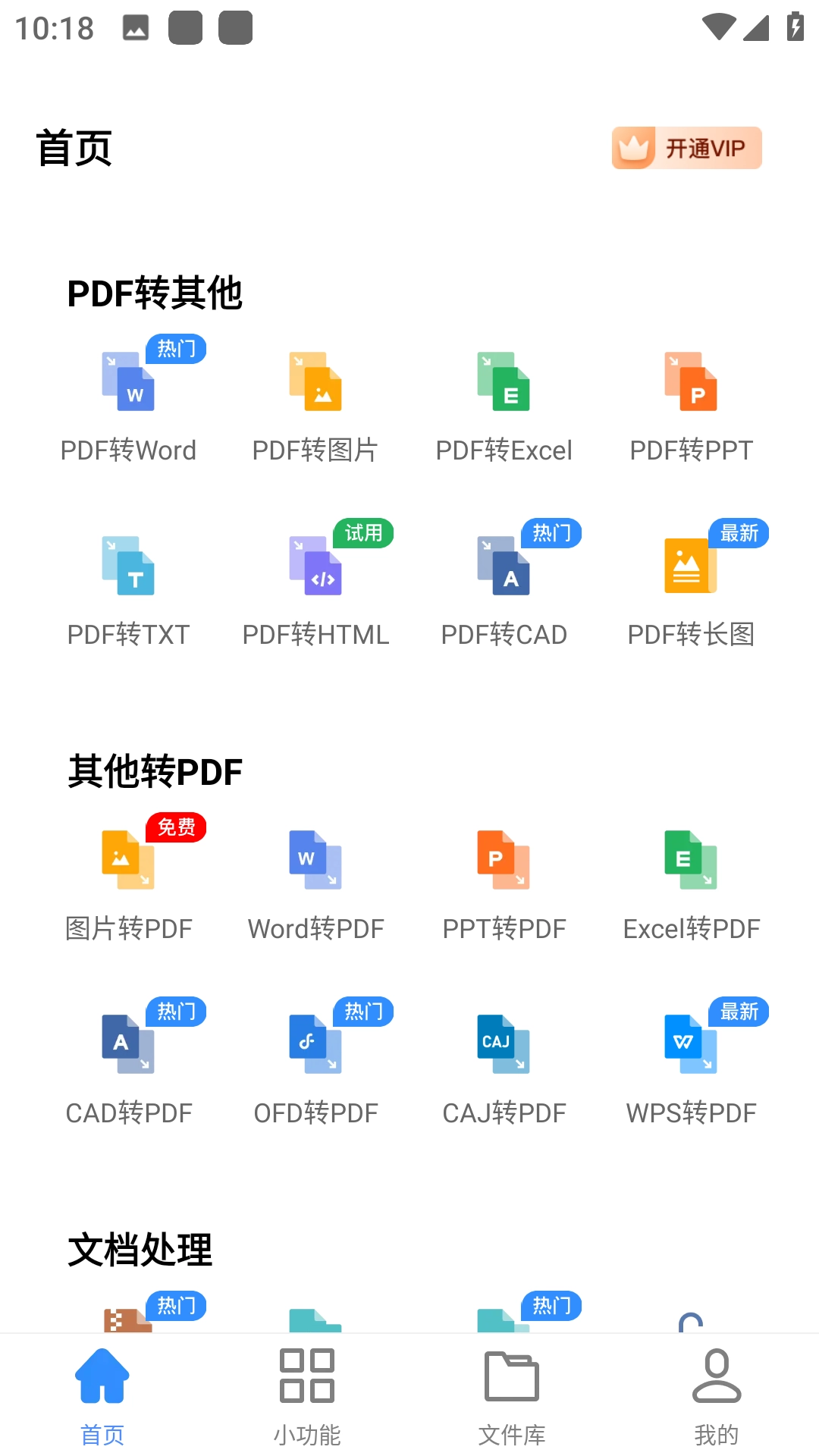The image size is (819, 1456).
Task: Open the newest WPS转PDF tool
Action: (691, 1062)
